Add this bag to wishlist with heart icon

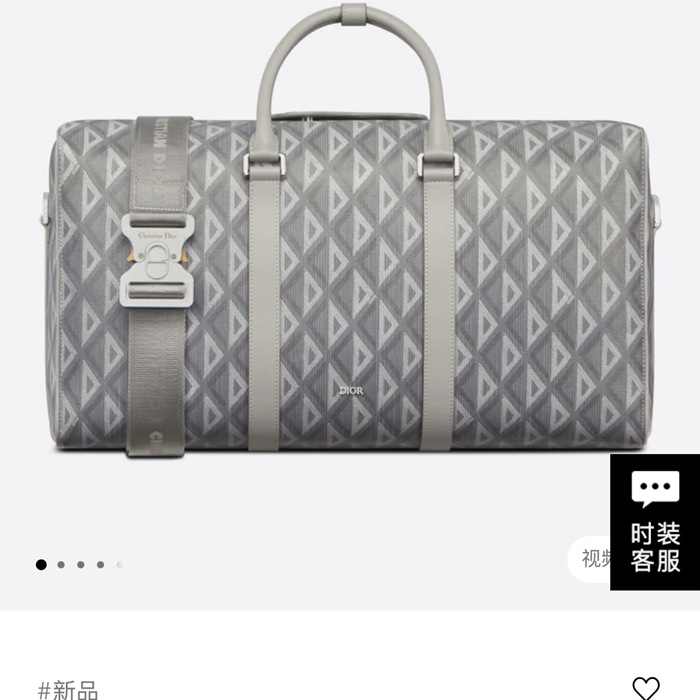point(646,687)
